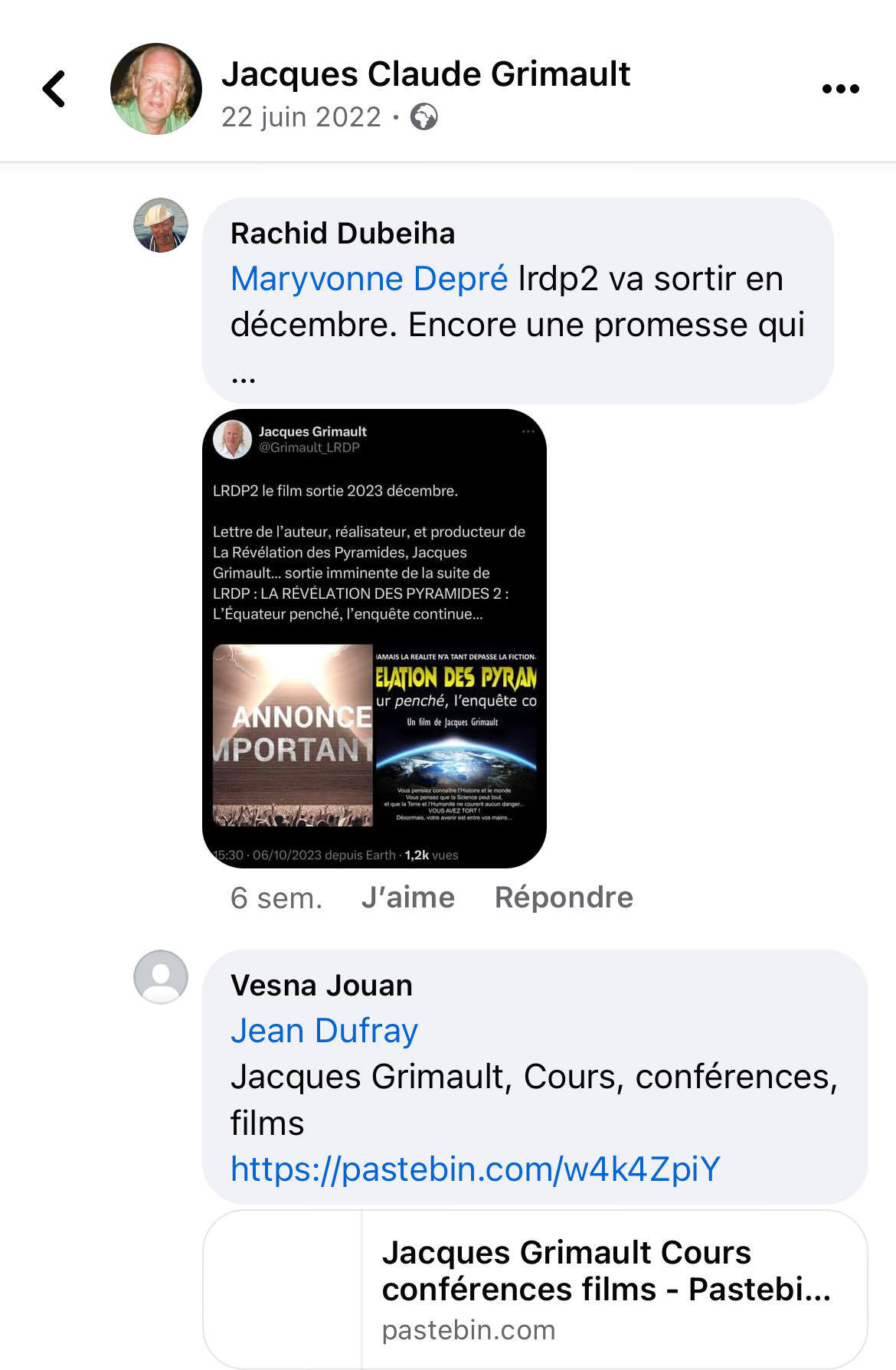The width and height of the screenshot is (896, 1370).
Task: View Vesna Jouan's profile
Action: pos(321,986)
